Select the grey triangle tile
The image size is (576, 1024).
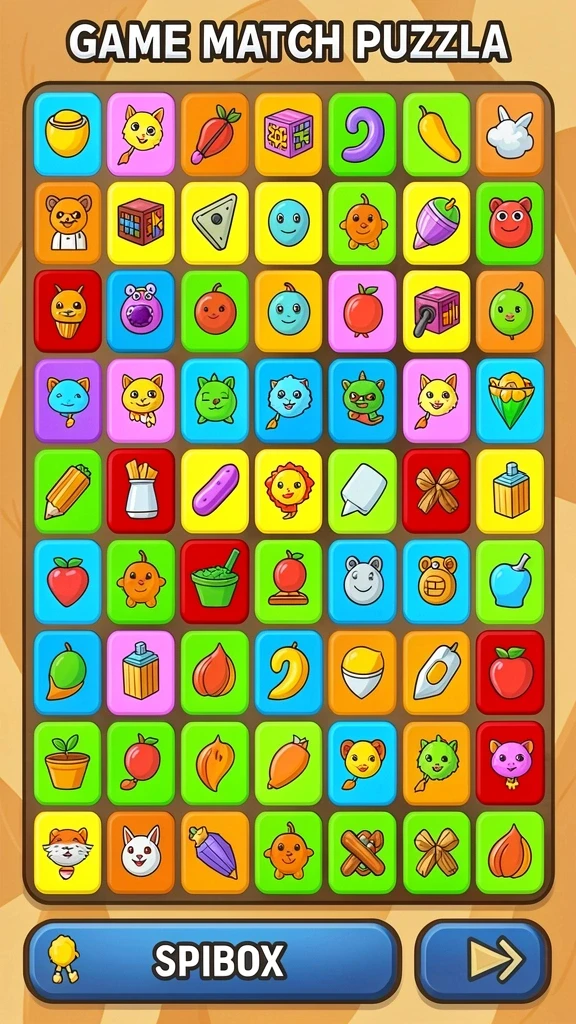(215, 223)
